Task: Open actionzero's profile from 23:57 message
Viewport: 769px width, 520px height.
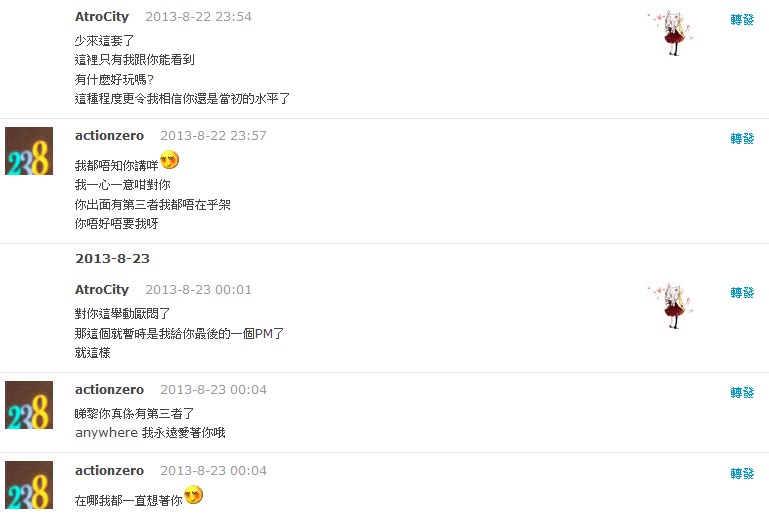Action: click(x=109, y=135)
